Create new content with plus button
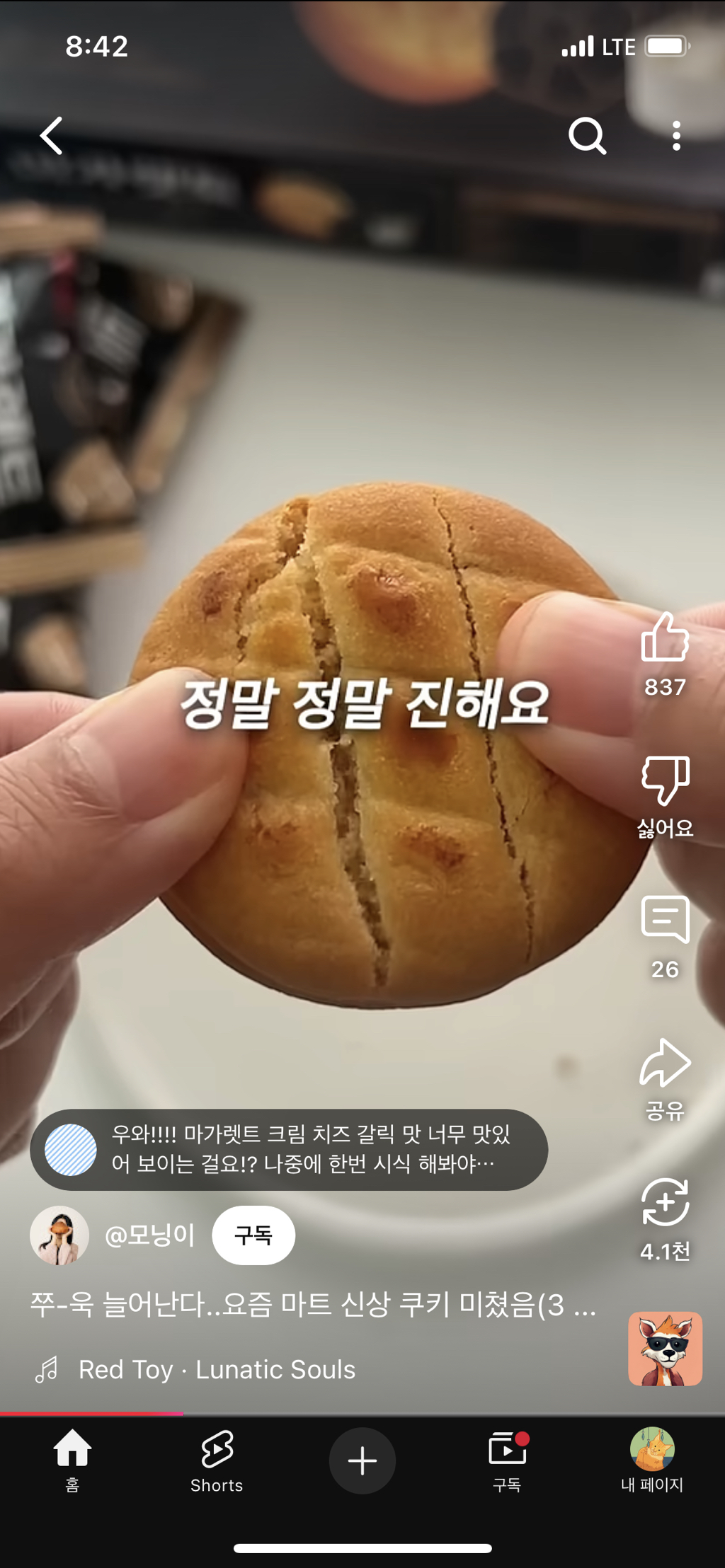Viewport: 725px width, 1568px height. pos(362,1460)
